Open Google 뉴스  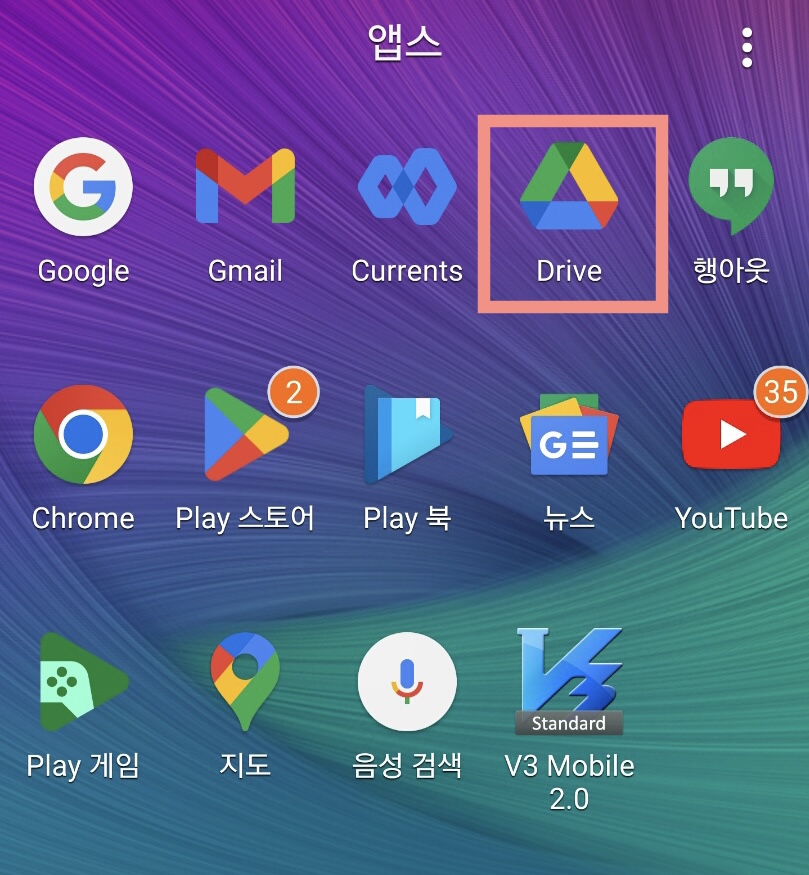570,436
